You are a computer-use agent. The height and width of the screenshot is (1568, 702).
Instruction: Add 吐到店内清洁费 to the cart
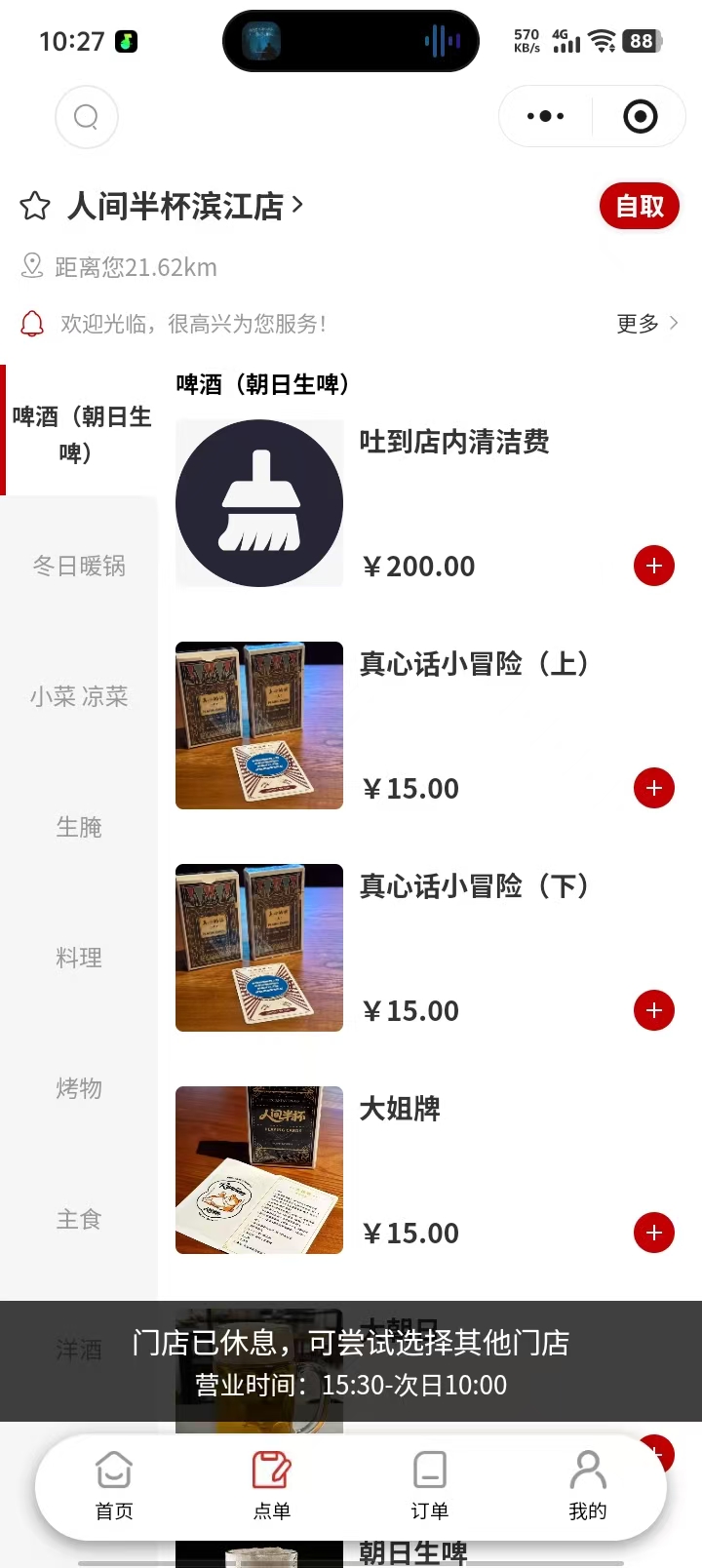click(654, 566)
